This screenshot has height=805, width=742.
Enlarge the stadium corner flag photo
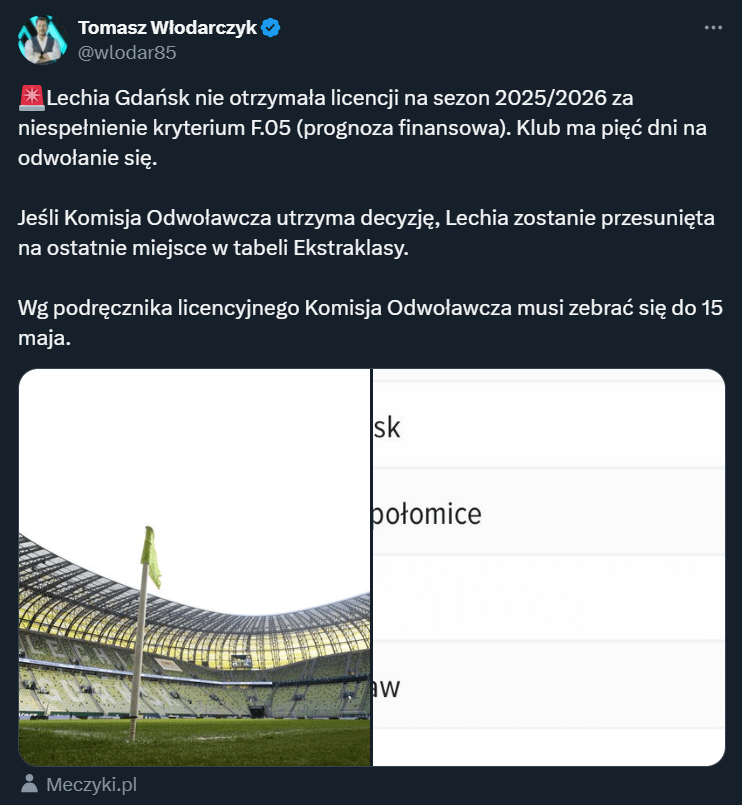pyautogui.click(x=194, y=567)
